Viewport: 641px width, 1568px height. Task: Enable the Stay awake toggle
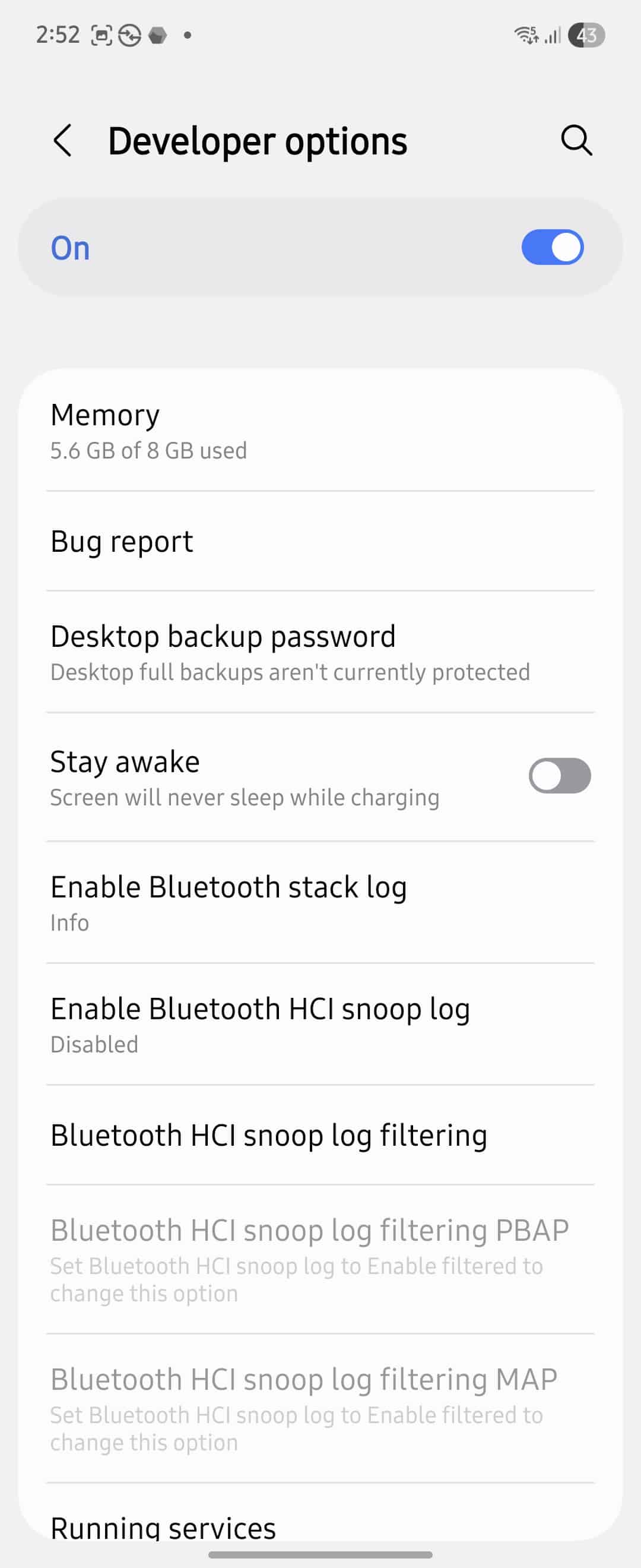559,776
